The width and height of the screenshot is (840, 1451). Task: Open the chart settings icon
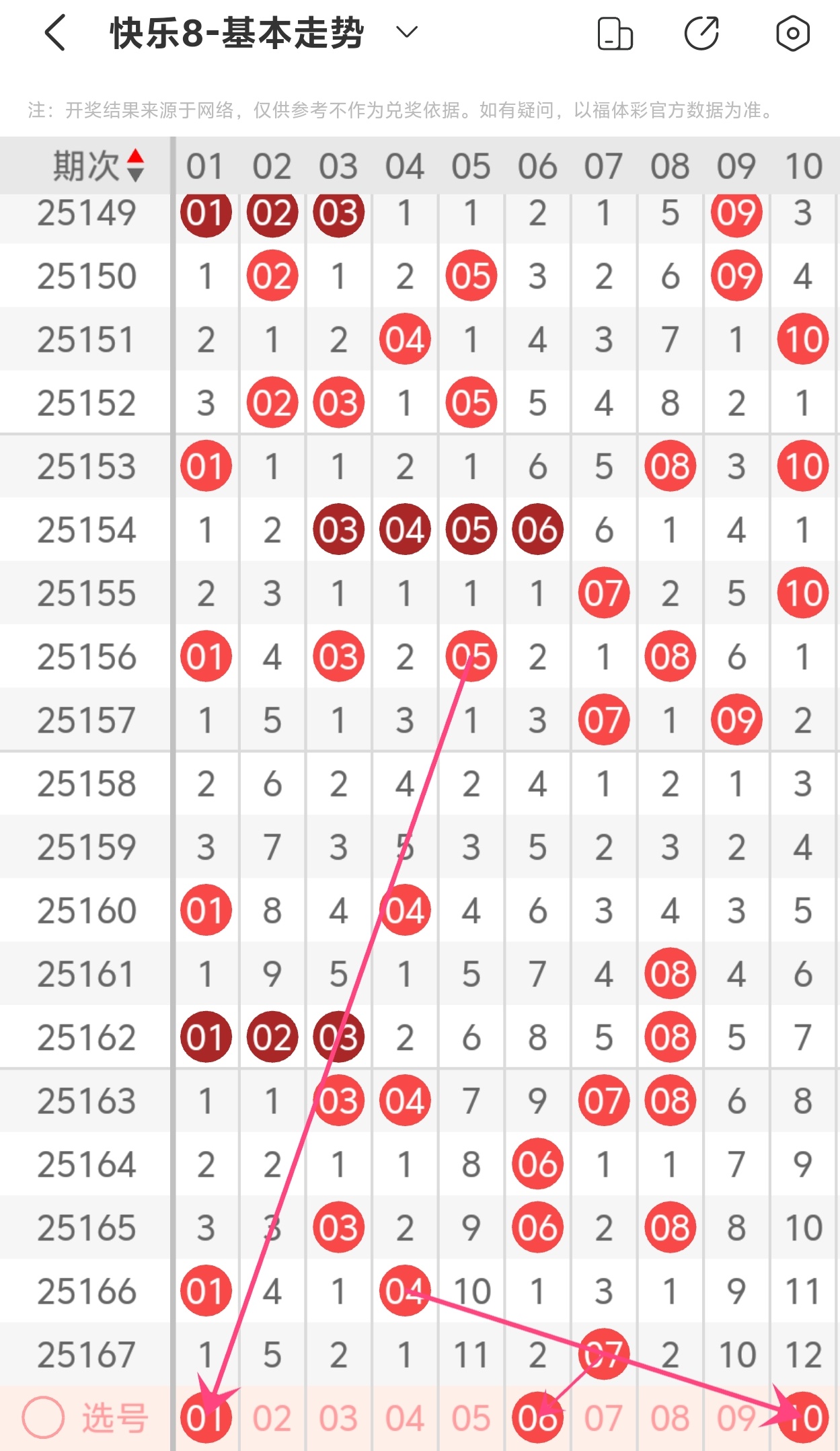click(x=792, y=33)
